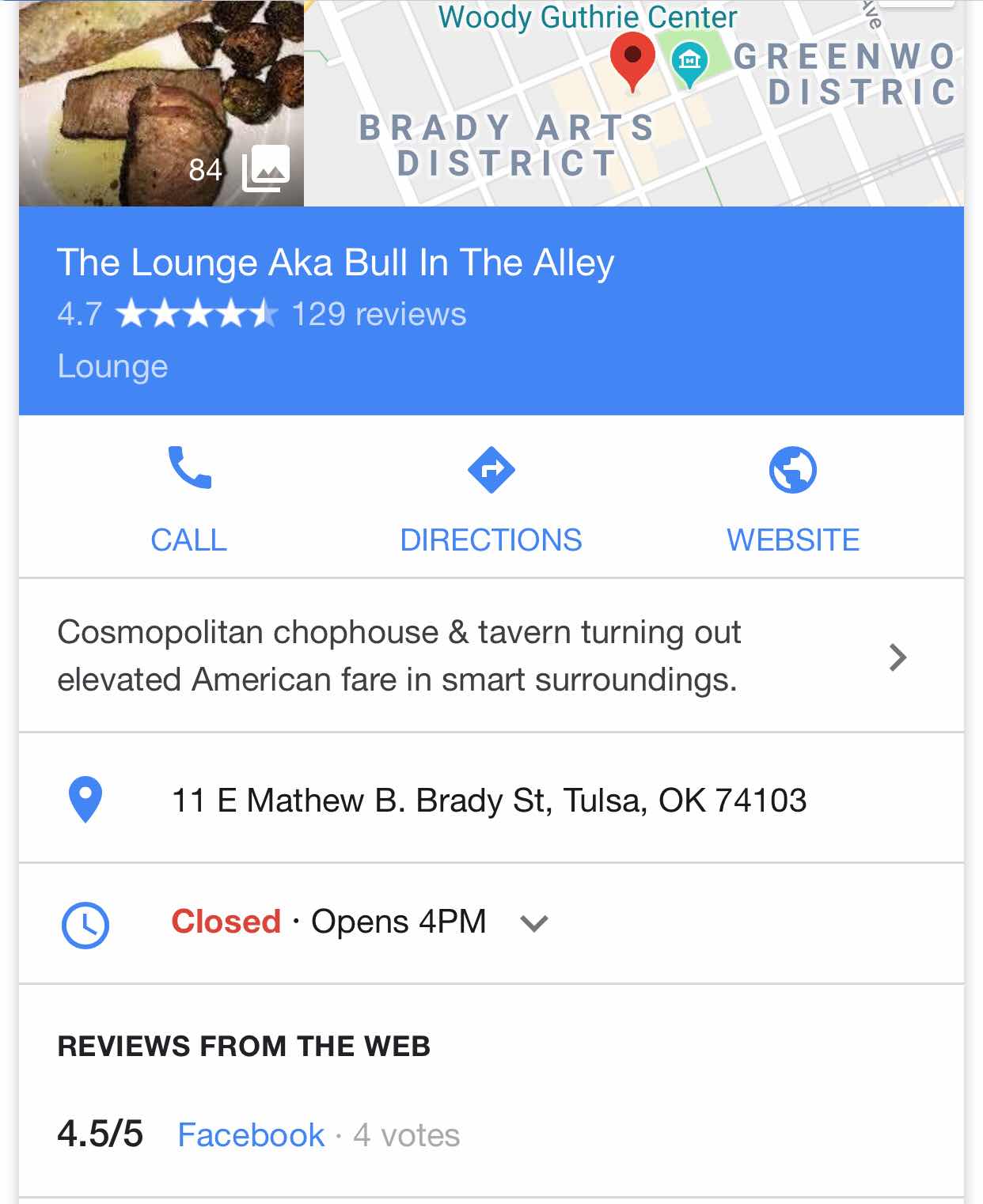
Task: Open the 84-photo gallery thumbnail
Action: click(x=161, y=103)
